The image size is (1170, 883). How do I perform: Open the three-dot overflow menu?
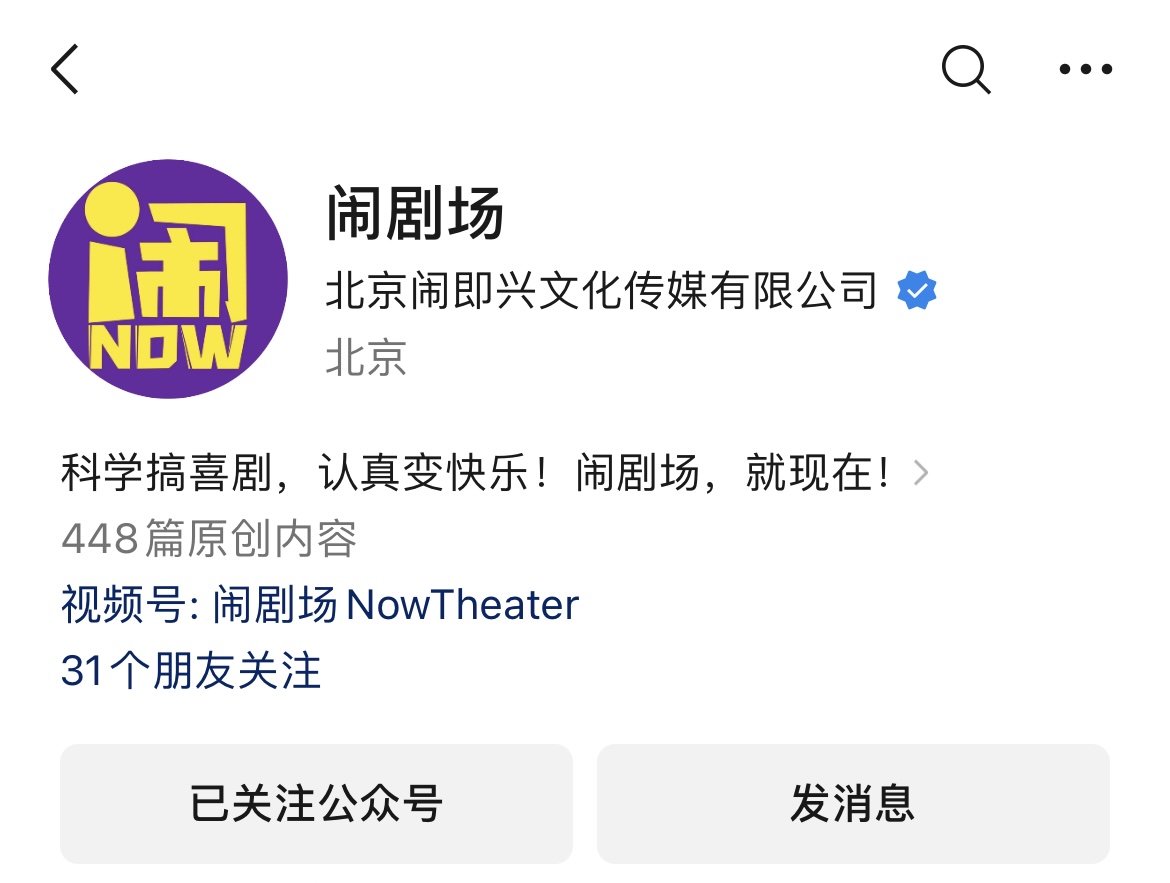pos(1085,70)
